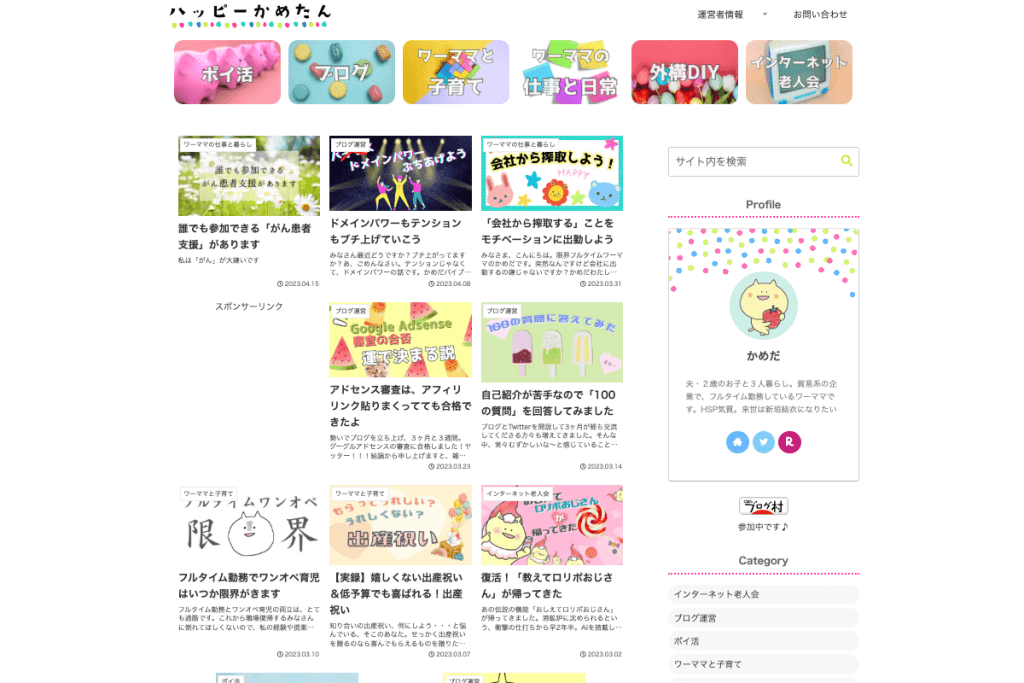Open the profile's home icon

738,442
